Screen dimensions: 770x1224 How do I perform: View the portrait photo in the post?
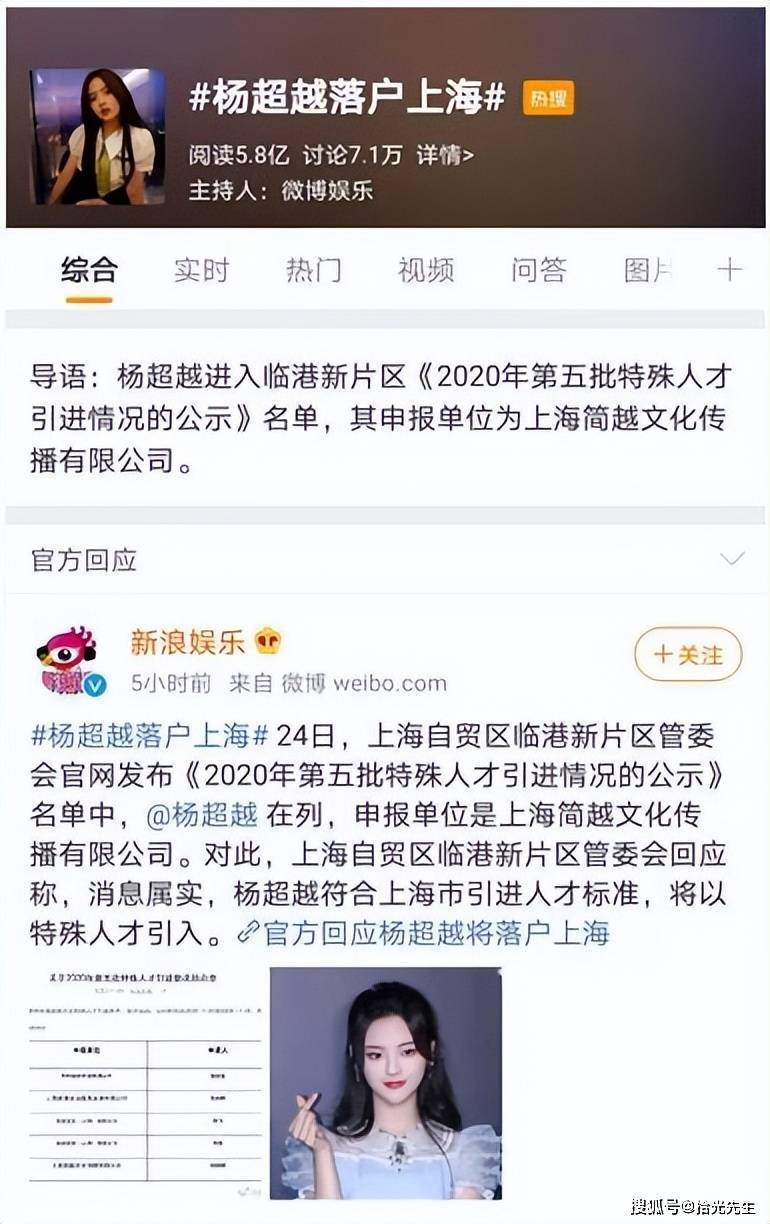[x=385, y=1083]
